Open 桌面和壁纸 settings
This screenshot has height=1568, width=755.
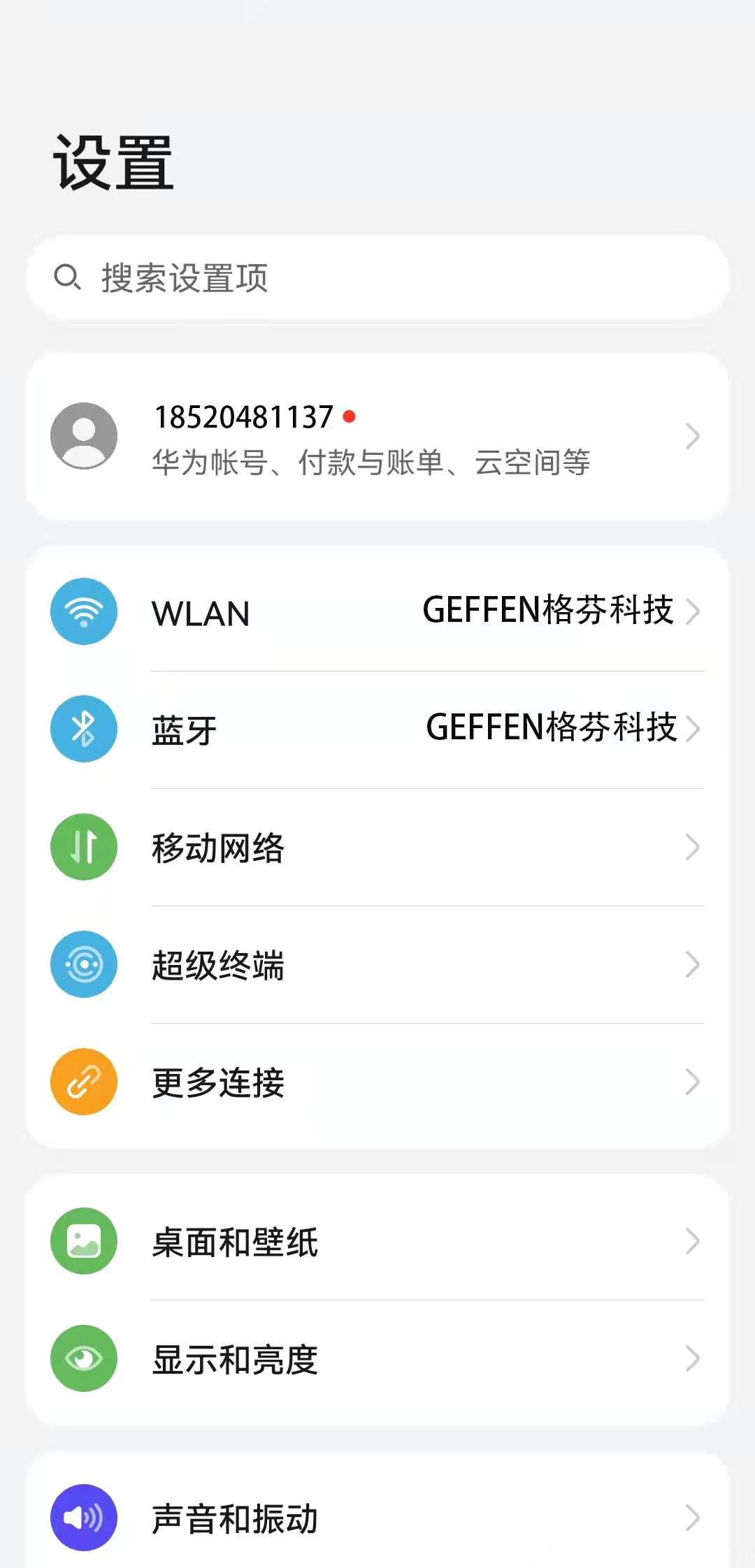[x=377, y=1241]
